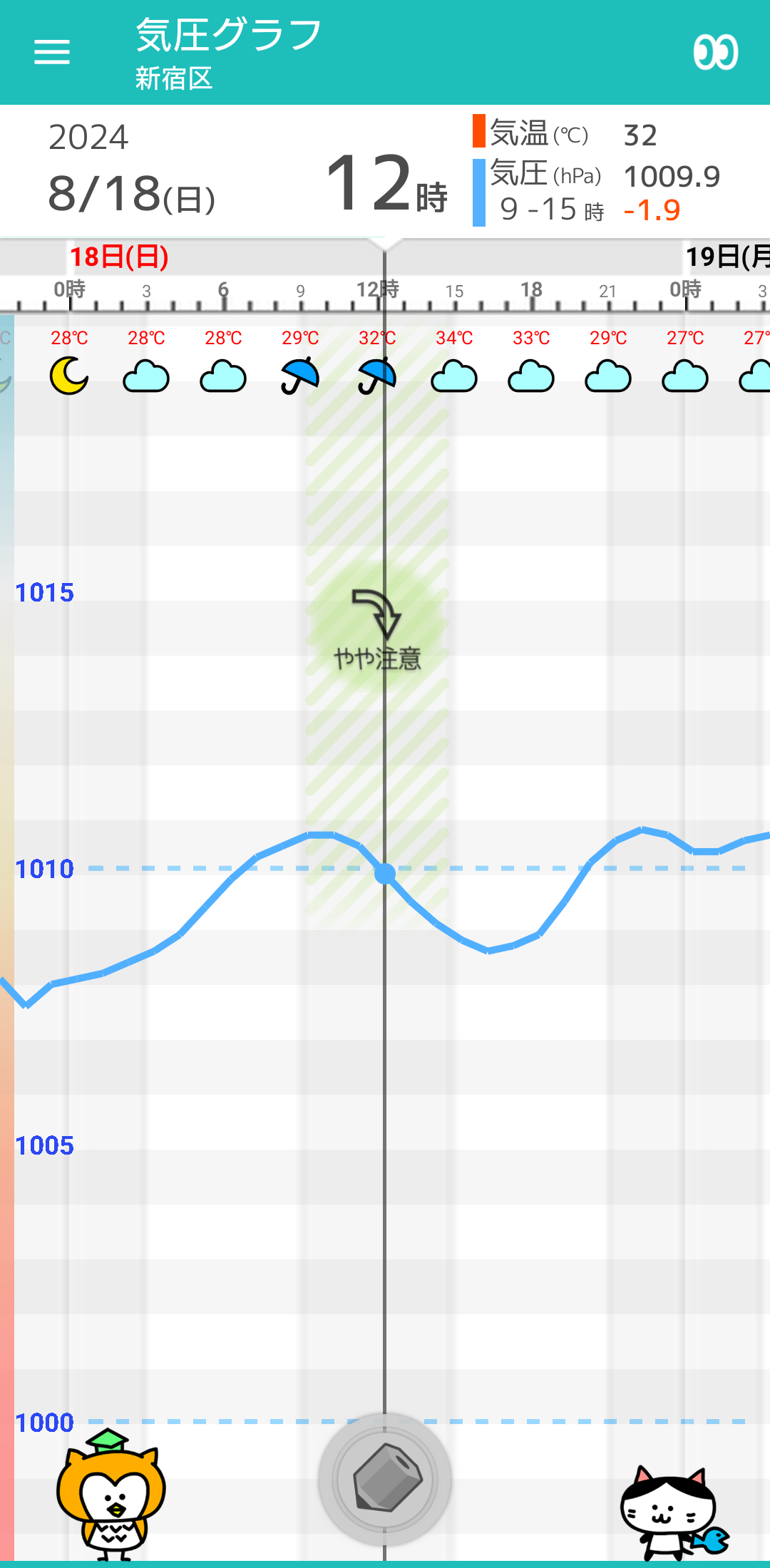Tap the binoculars icon in the header
Viewport: 770px width, 1568px height.
[x=716, y=52]
